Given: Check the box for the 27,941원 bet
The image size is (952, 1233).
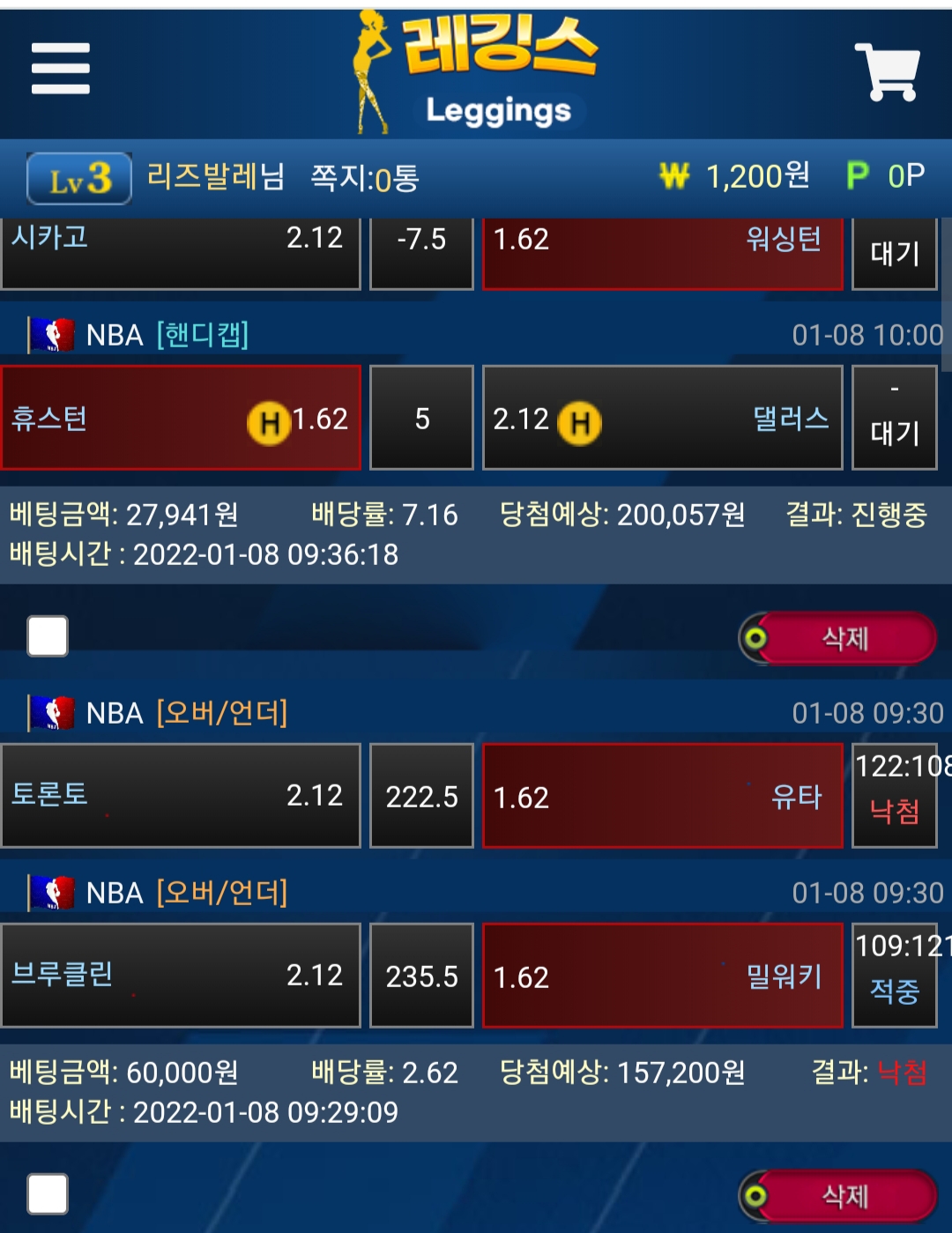Looking at the screenshot, I should point(48,635).
